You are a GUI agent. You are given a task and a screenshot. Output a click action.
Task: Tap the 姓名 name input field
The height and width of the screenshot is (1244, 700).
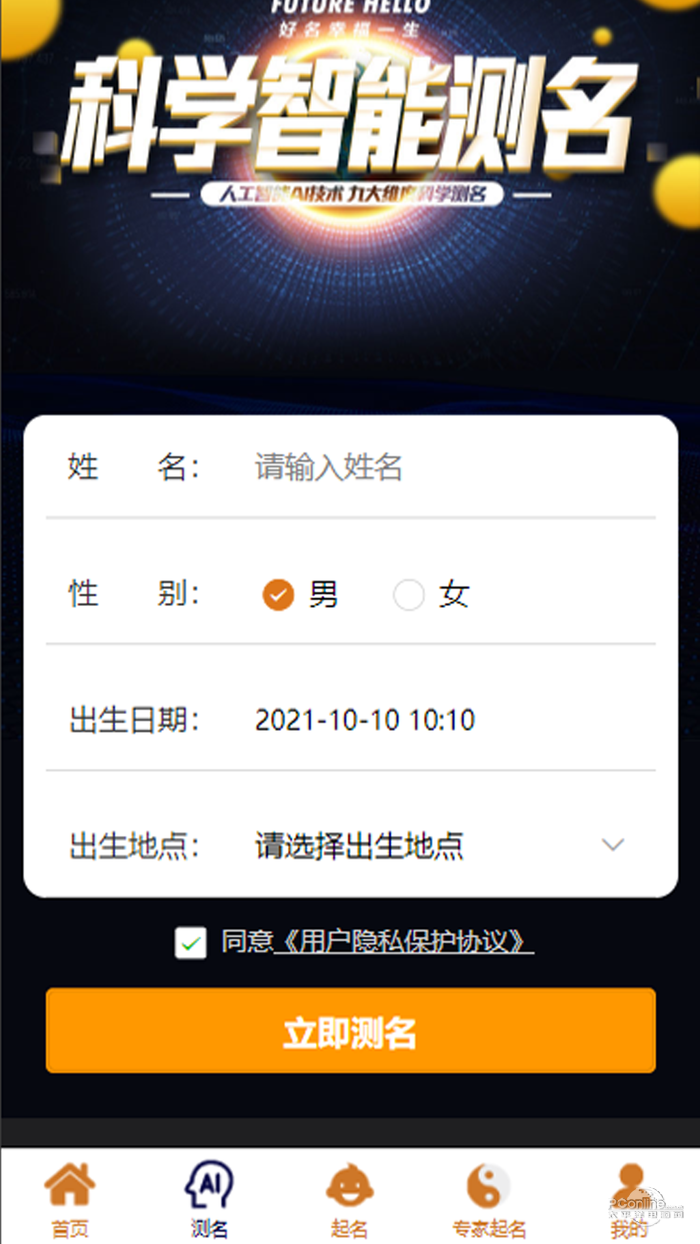(x=440, y=467)
